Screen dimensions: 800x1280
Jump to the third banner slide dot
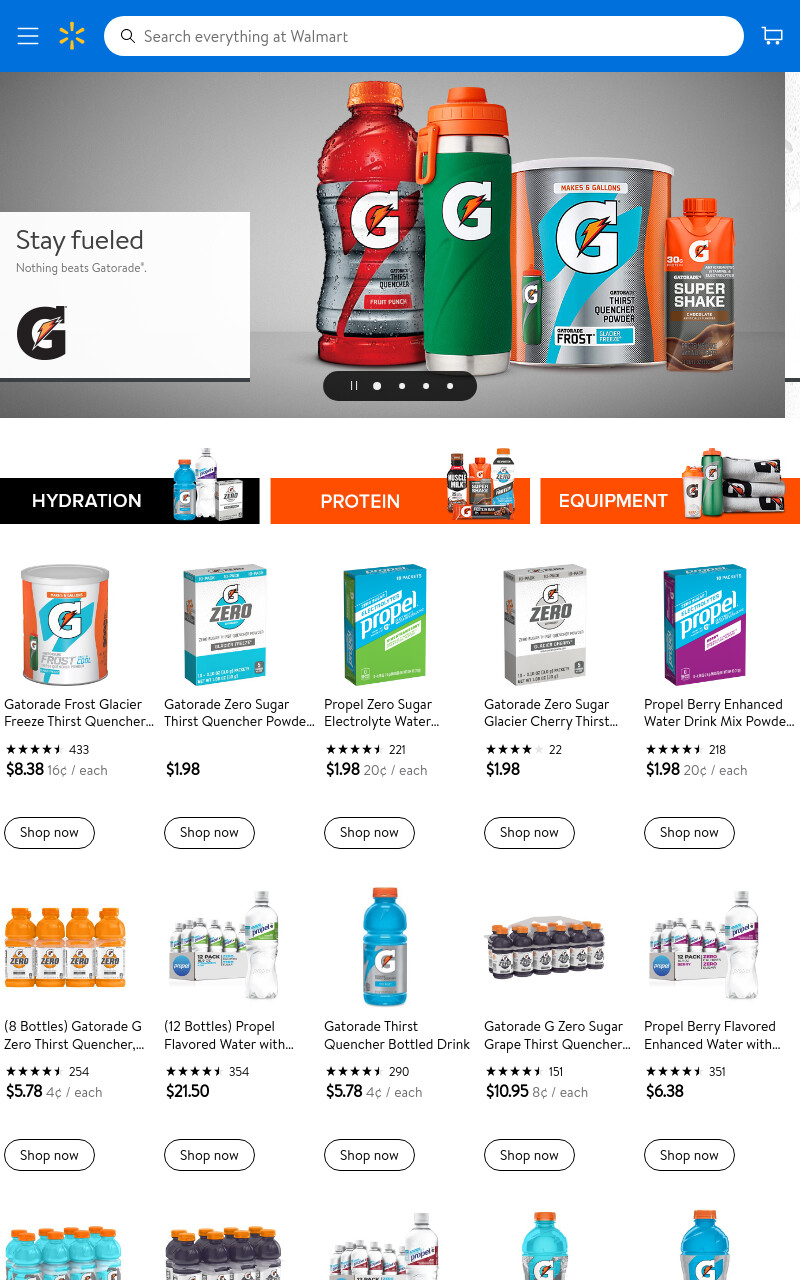point(426,385)
